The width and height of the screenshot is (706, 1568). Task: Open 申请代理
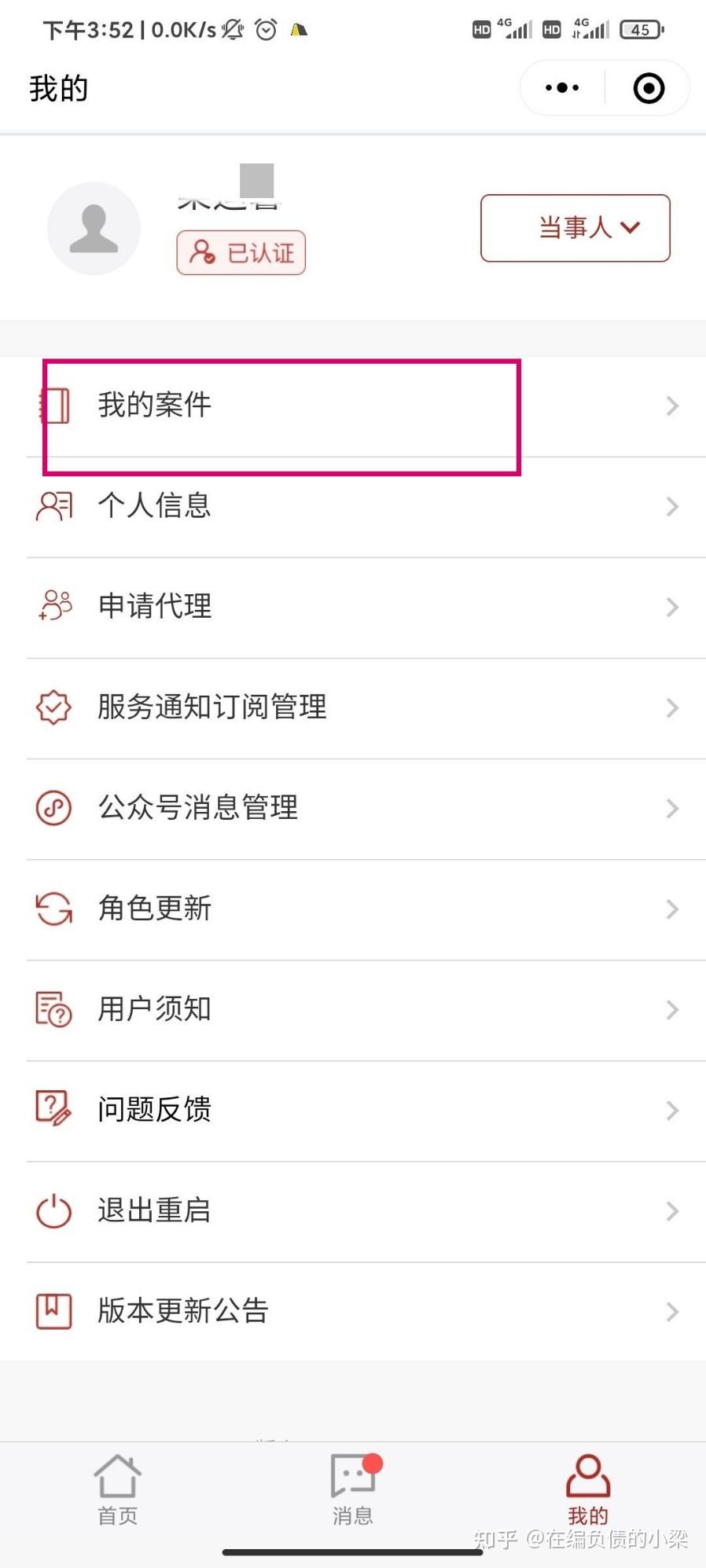coord(353,607)
